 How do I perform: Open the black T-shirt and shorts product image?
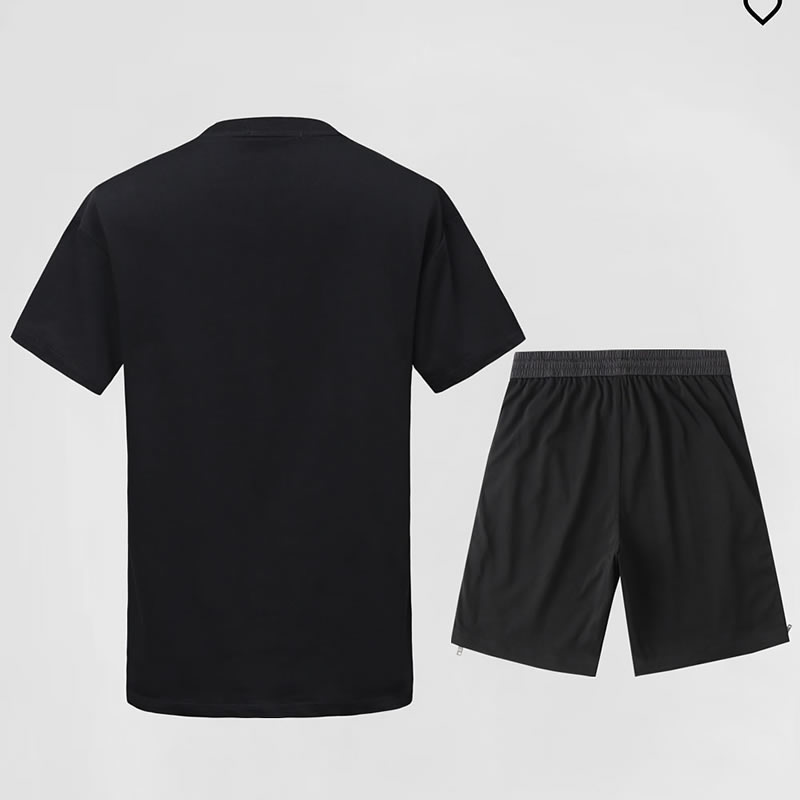400,420
